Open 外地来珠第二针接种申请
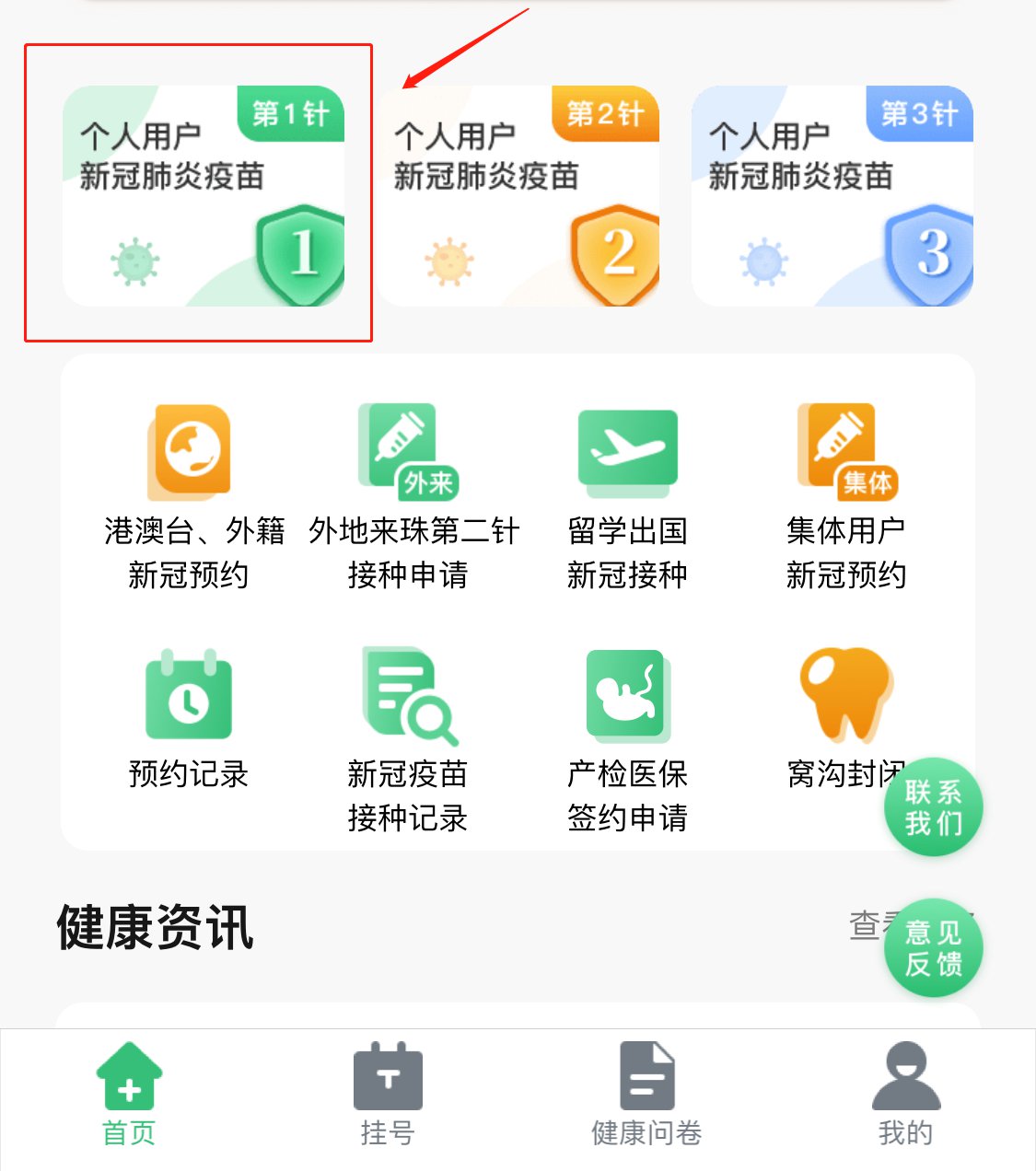This screenshot has width=1036, height=1171. 409,497
